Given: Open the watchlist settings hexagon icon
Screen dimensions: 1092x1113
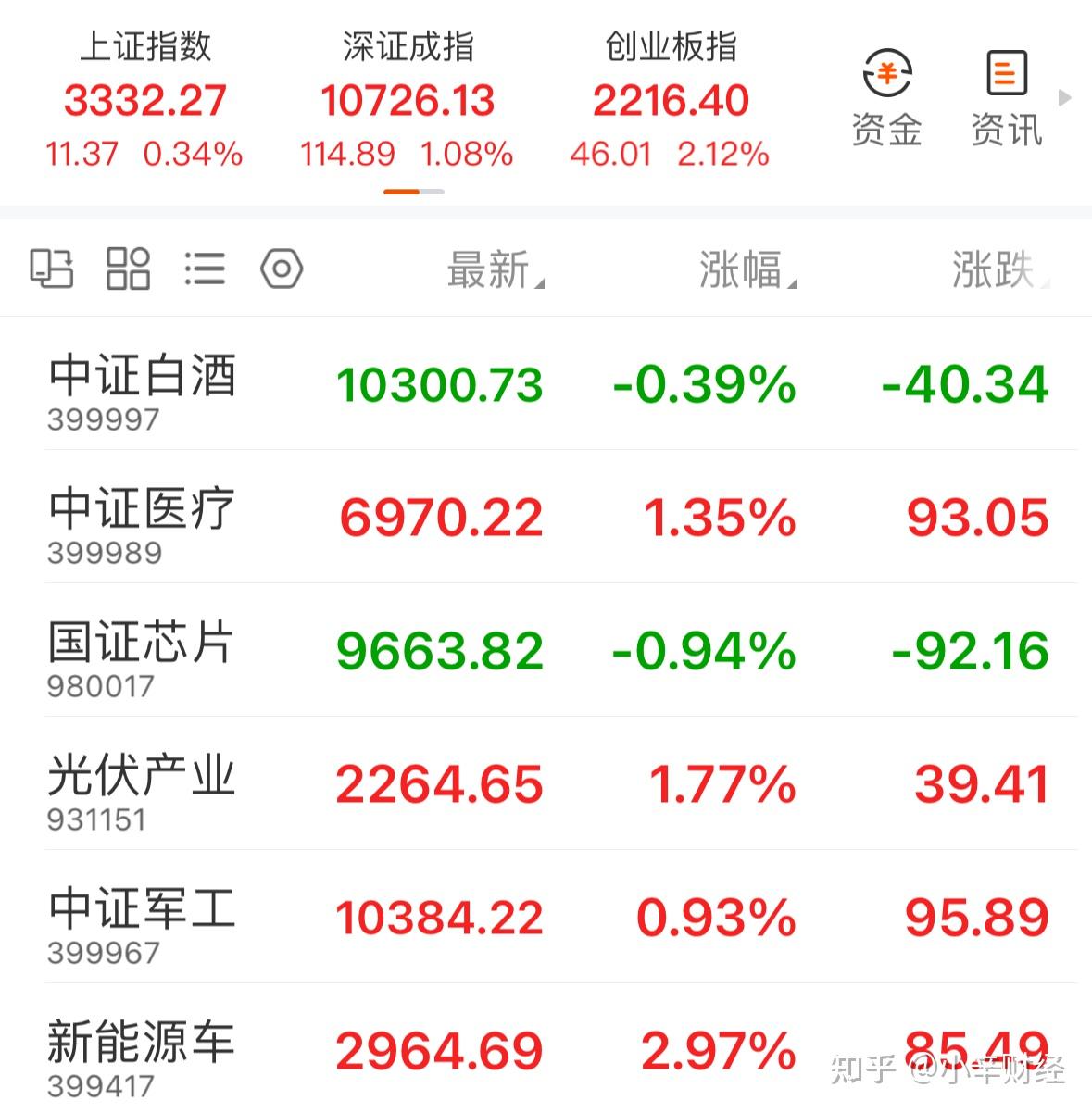Looking at the screenshot, I should click(x=282, y=269).
